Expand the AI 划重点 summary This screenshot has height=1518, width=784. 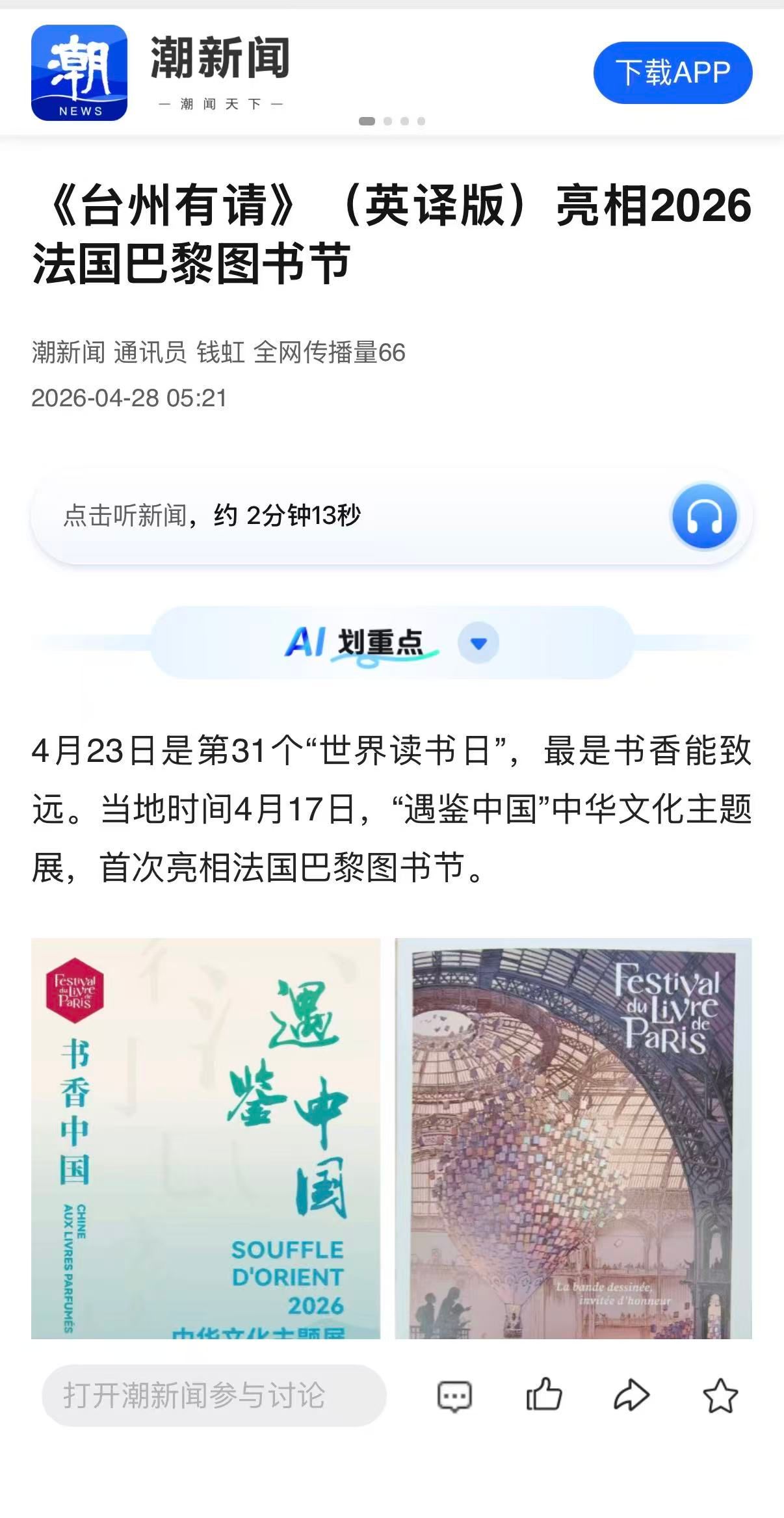click(478, 643)
